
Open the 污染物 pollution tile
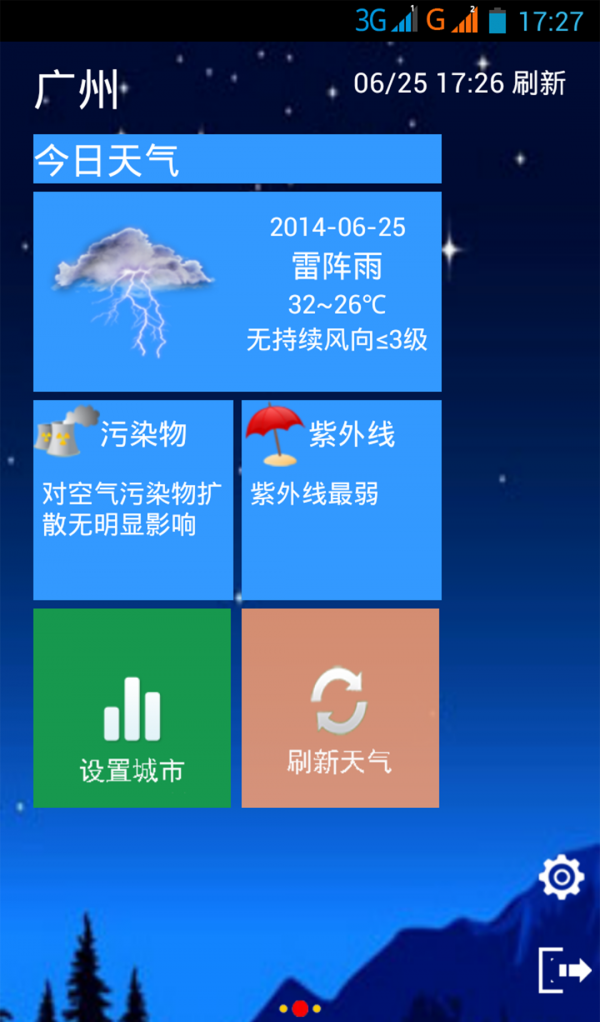point(132,499)
